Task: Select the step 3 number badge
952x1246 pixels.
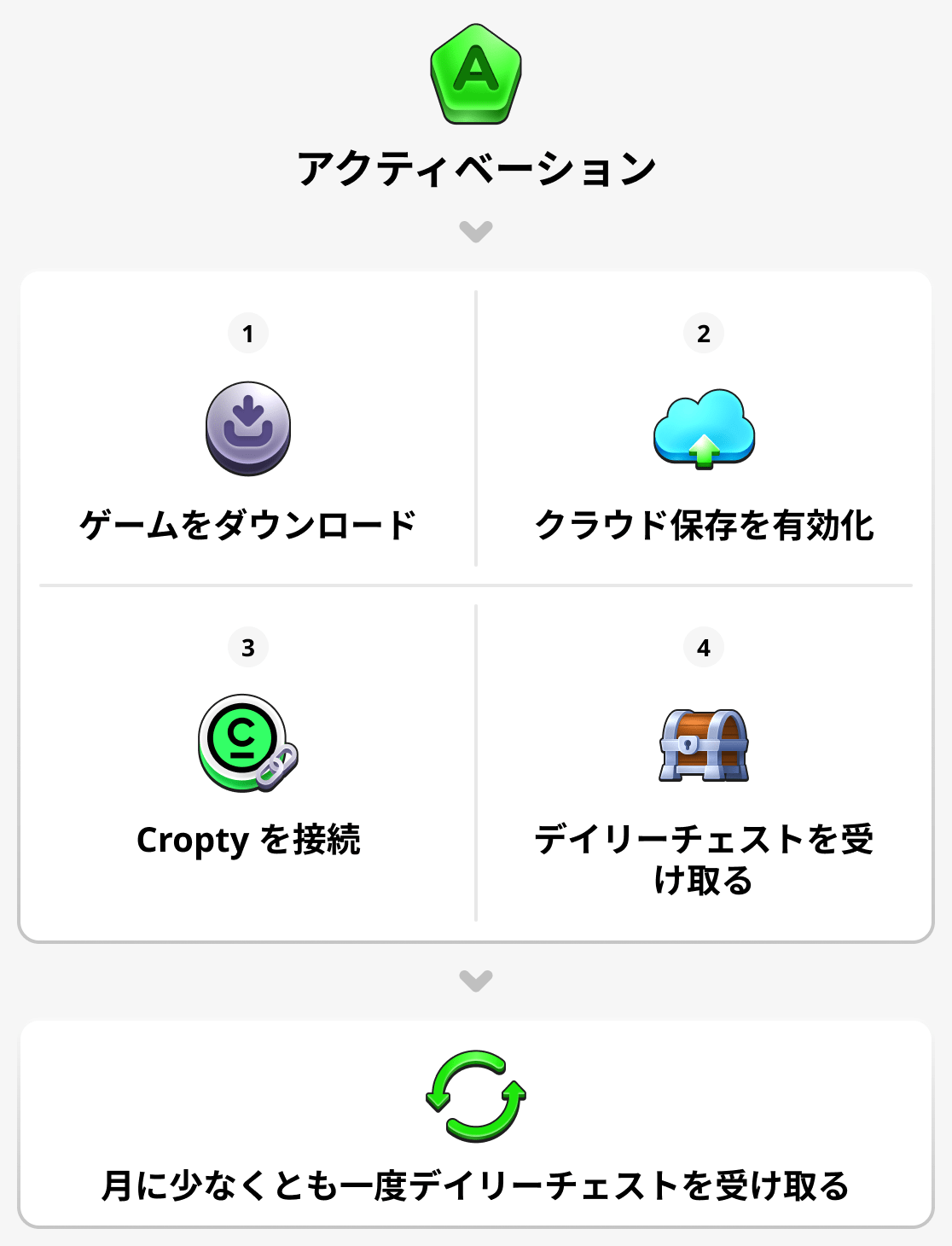Action: point(247,649)
